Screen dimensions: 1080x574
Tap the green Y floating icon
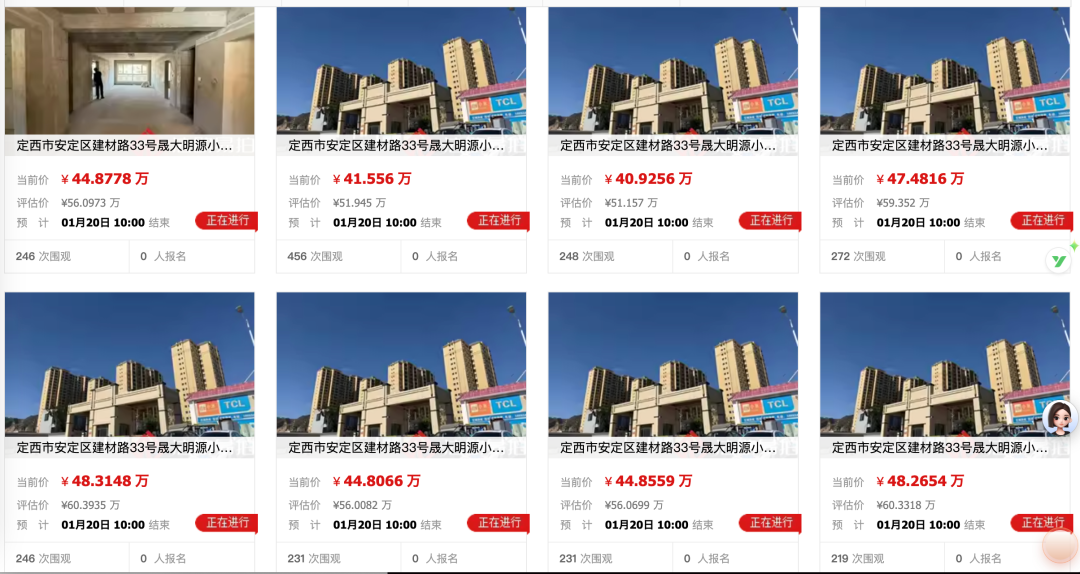(x=1058, y=261)
